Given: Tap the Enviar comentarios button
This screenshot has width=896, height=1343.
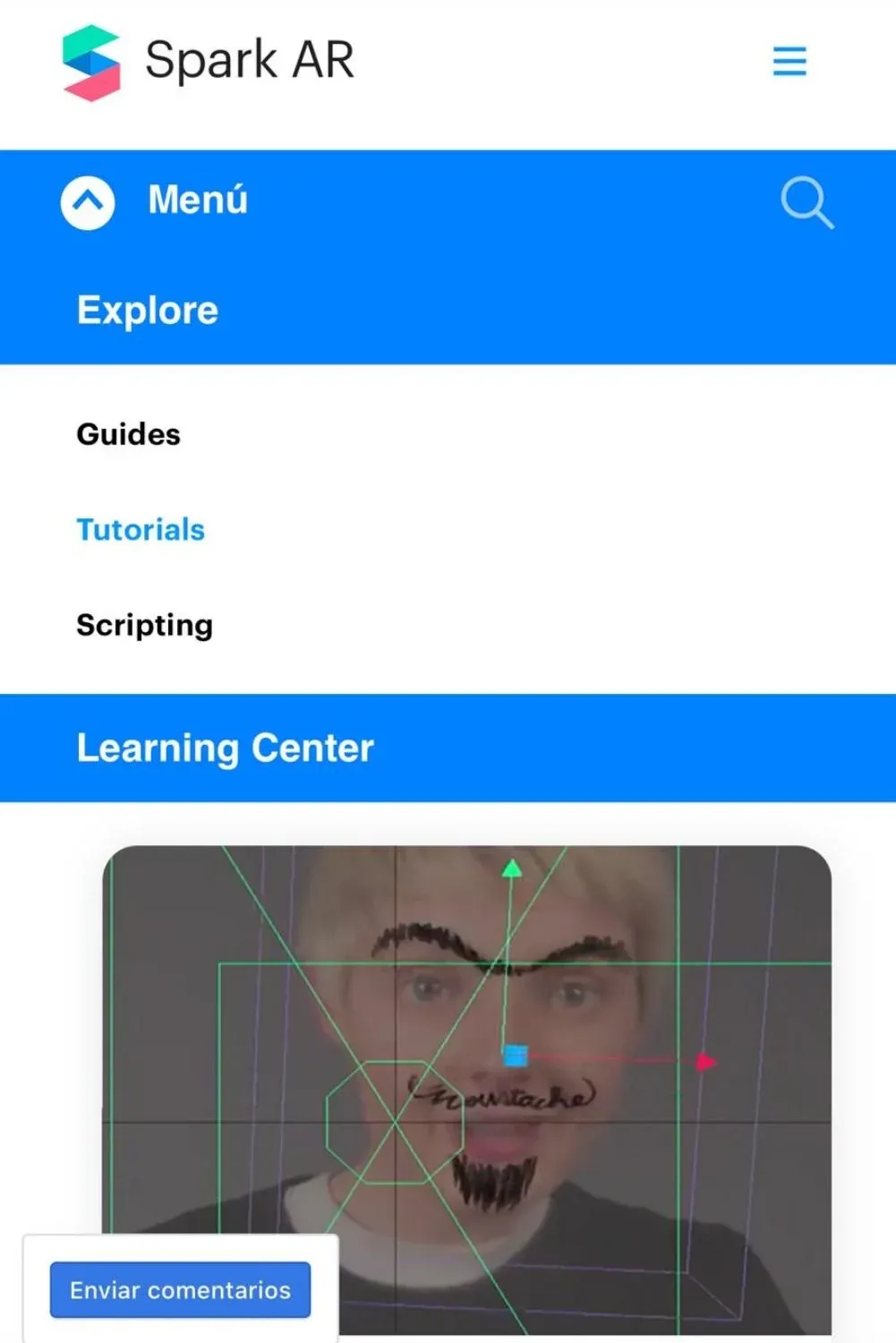Looking at the screenshot, I should 180,1290.
